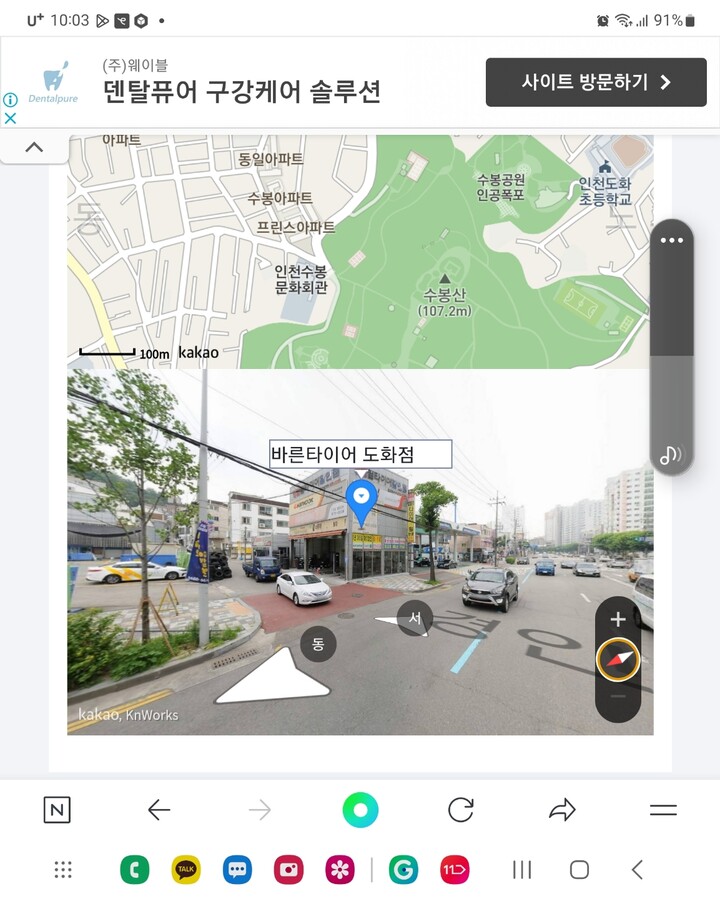
Task: Open the browser hamburger menu
Action: 662,810
